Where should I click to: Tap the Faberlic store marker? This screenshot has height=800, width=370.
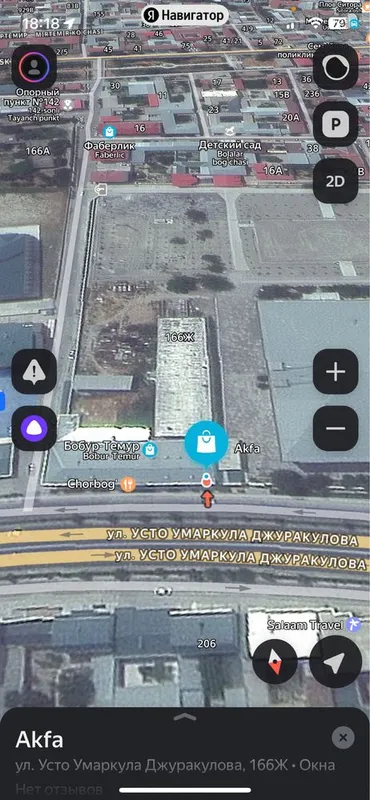pyautogui.click(x=109, y=132)
